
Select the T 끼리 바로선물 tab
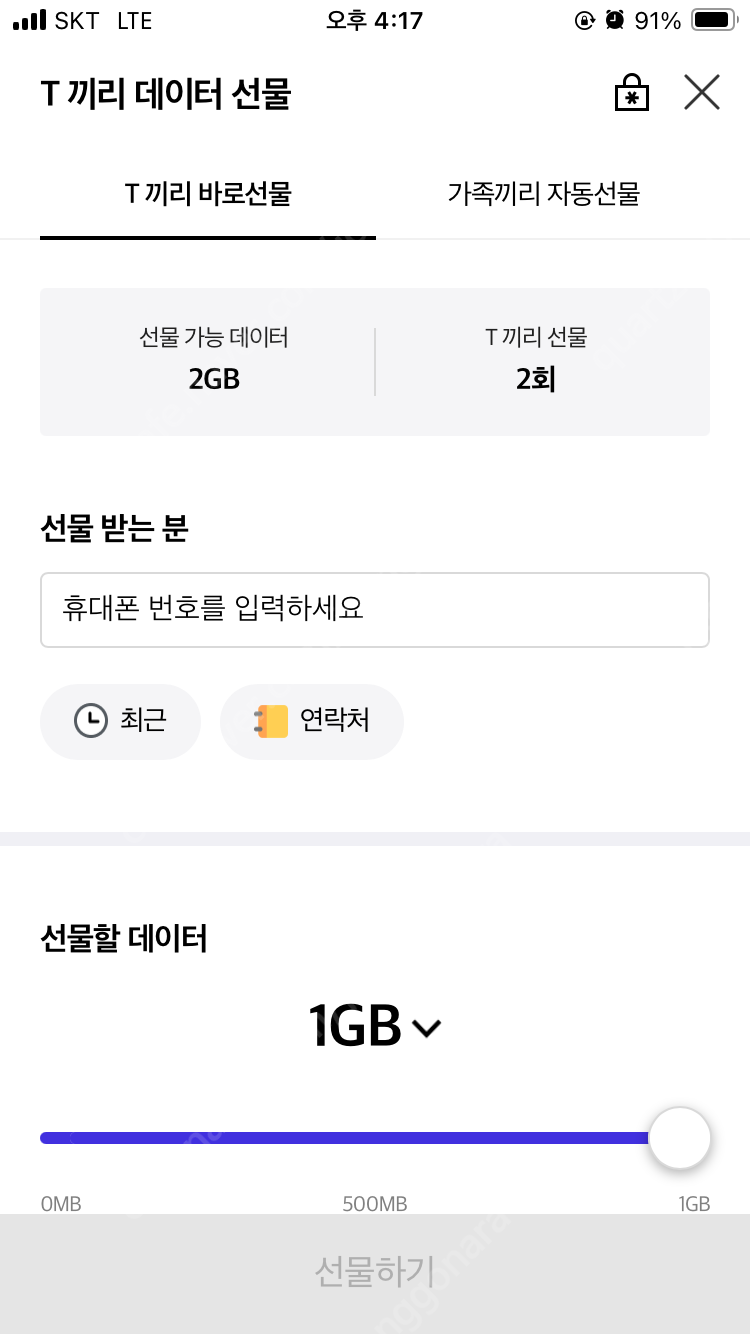click(208, 194)
